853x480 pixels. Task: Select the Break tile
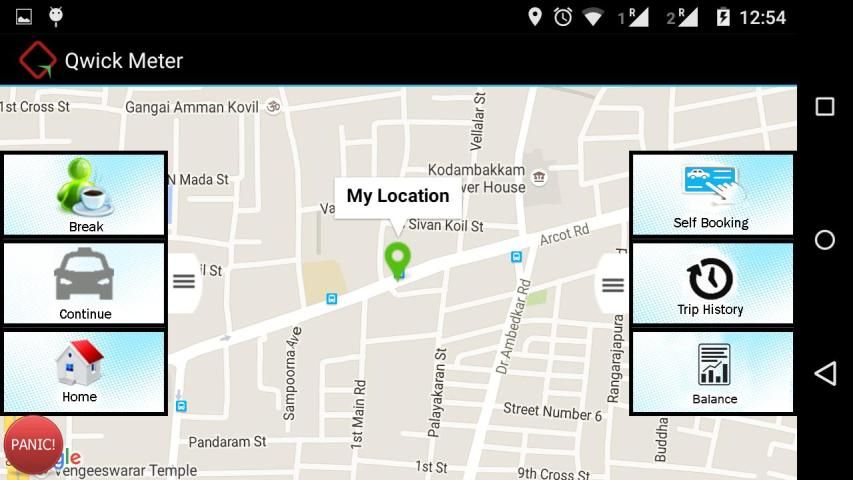pos(84,195)
